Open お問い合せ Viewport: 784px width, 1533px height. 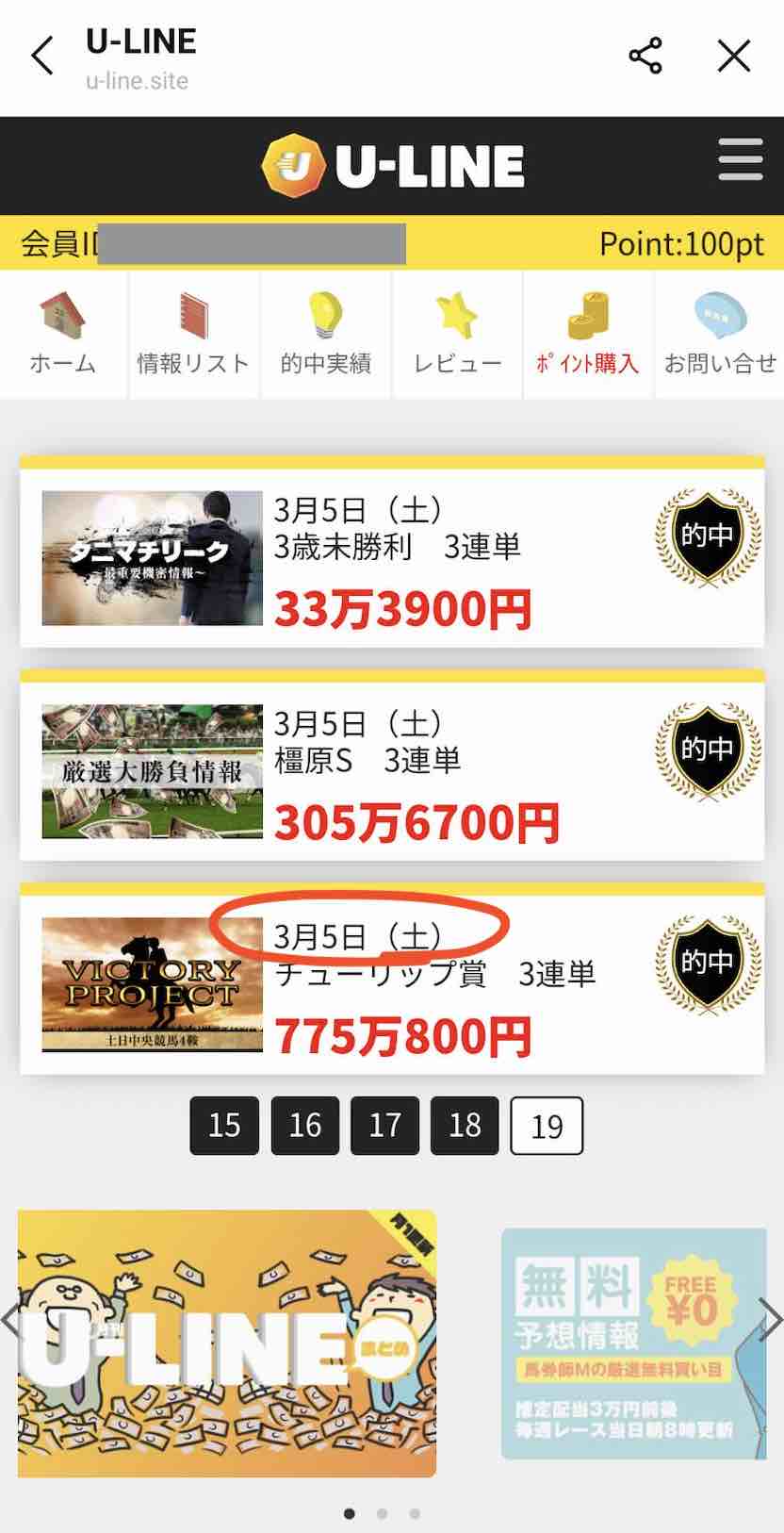click(720, 334)
